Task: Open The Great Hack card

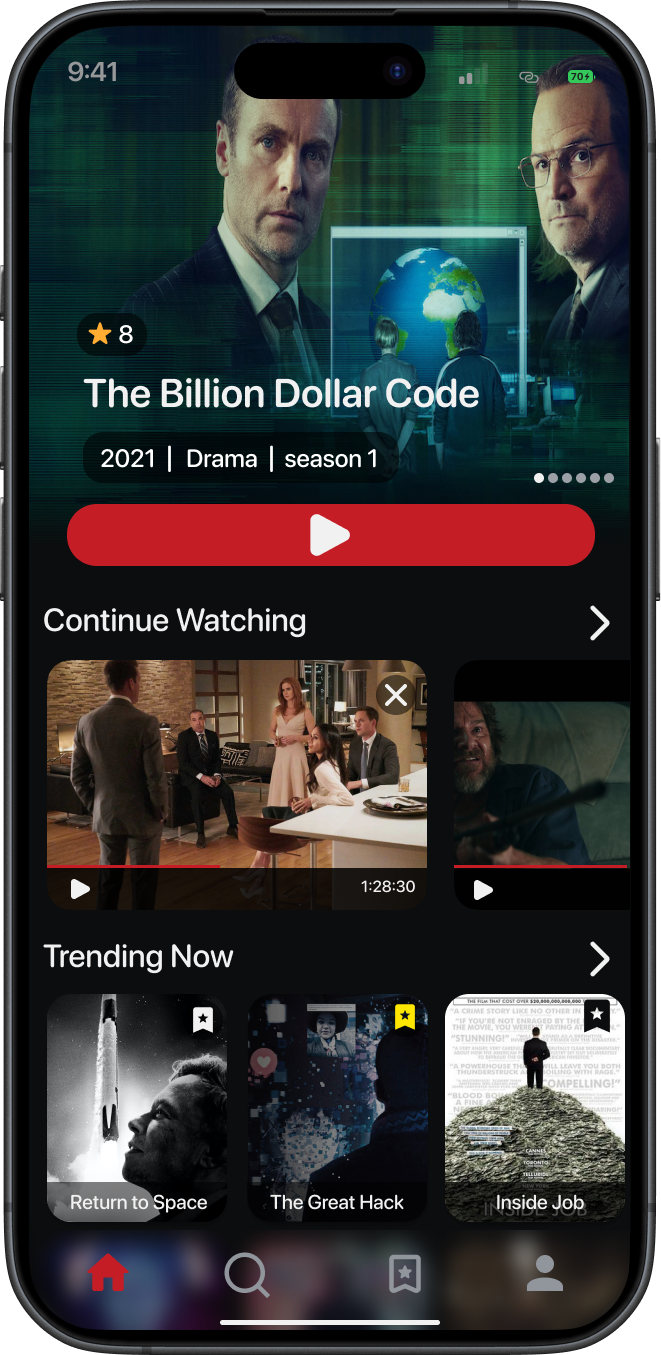Action: coord(338,1108)
